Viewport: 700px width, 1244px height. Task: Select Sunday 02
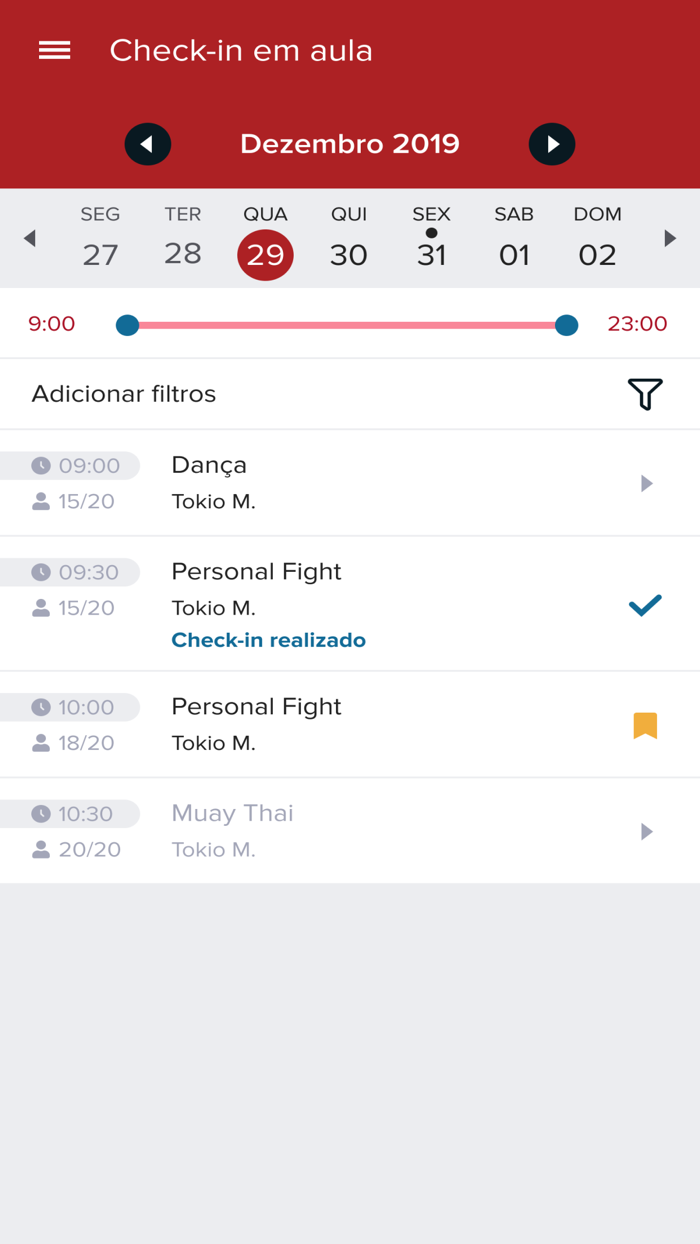tap(597, 240)
